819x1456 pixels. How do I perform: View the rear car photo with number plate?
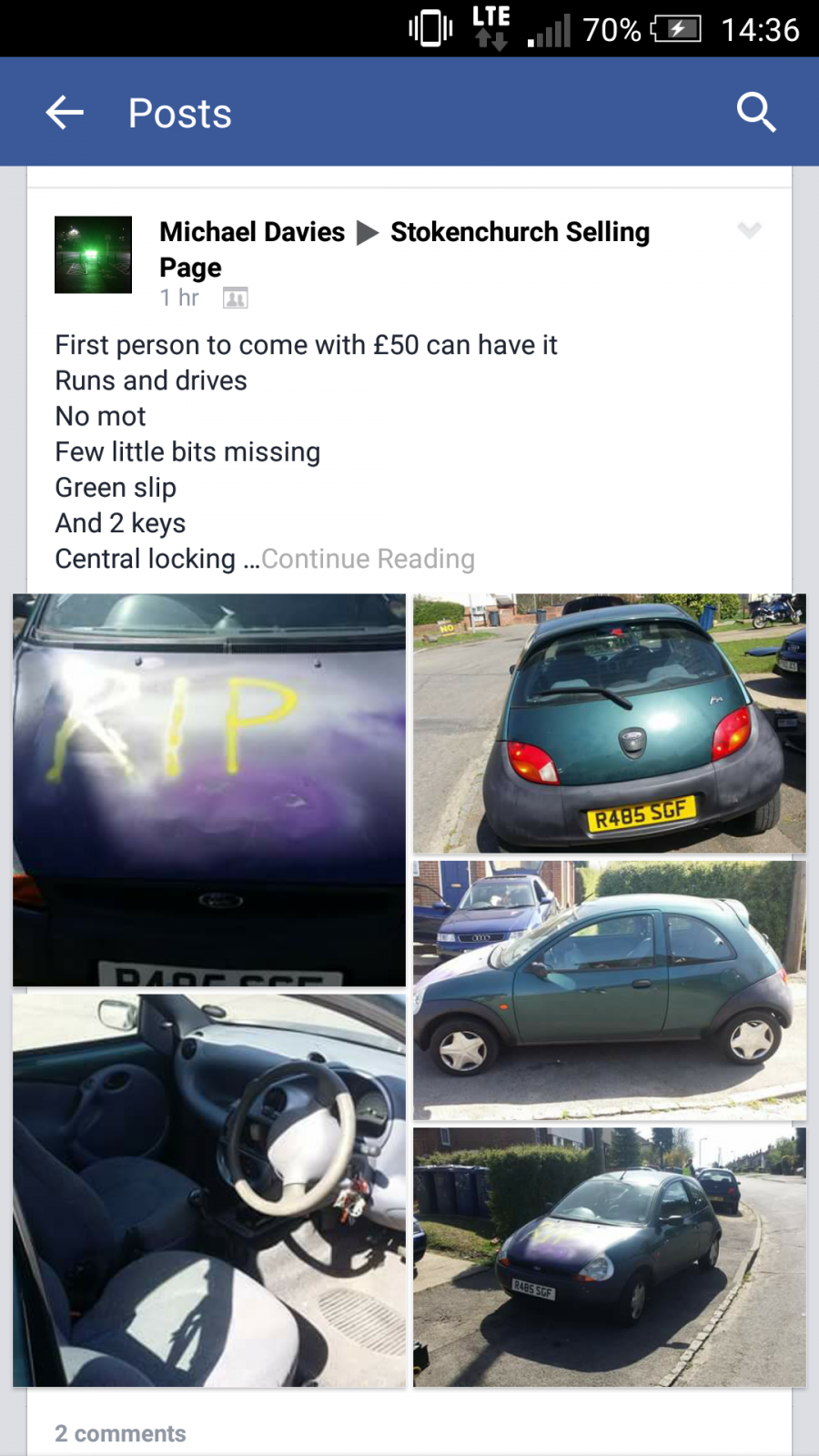coord(610,723)
